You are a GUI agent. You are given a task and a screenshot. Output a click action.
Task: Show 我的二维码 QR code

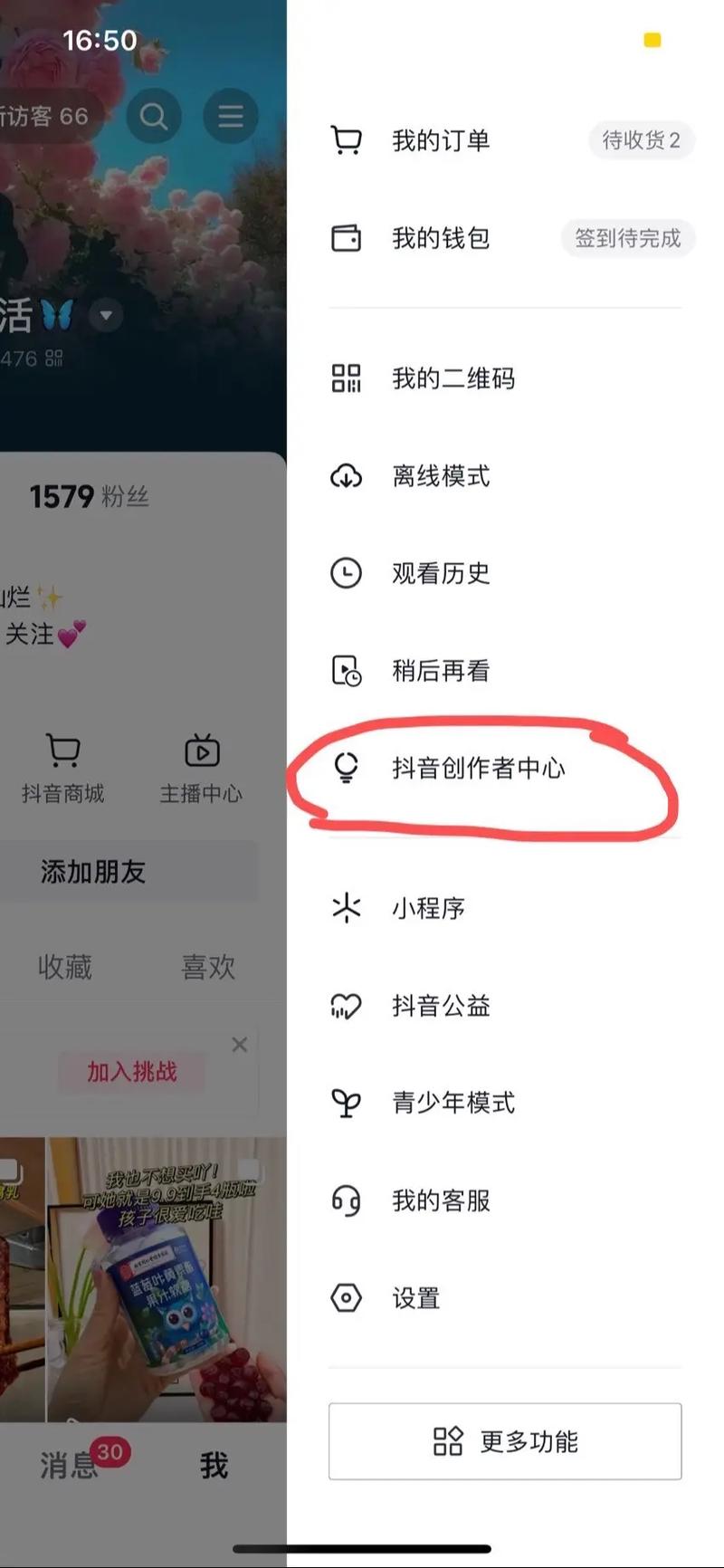coord(347,378)
